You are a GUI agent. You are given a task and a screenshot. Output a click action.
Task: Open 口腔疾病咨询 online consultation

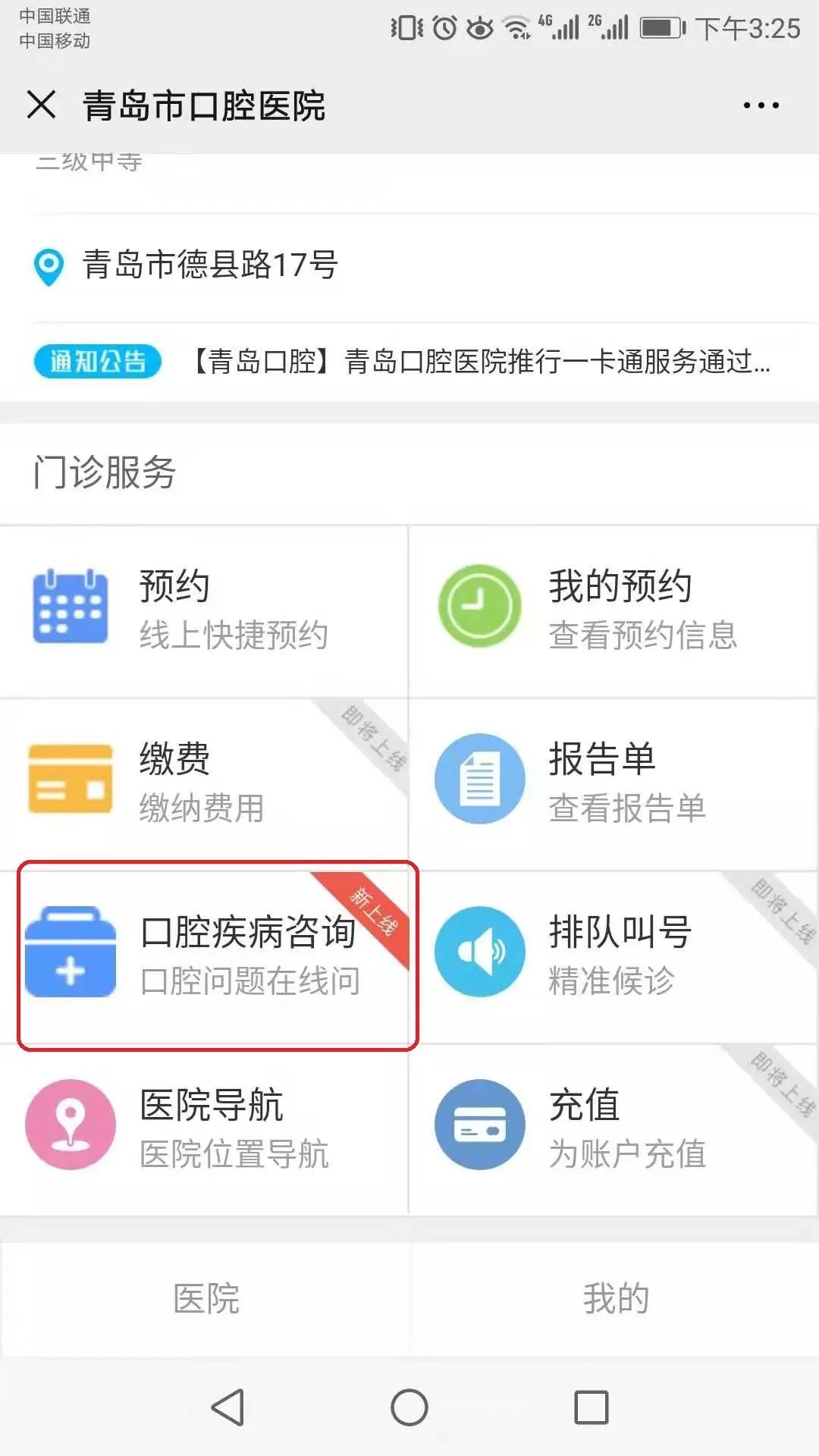tap(217, 955)
